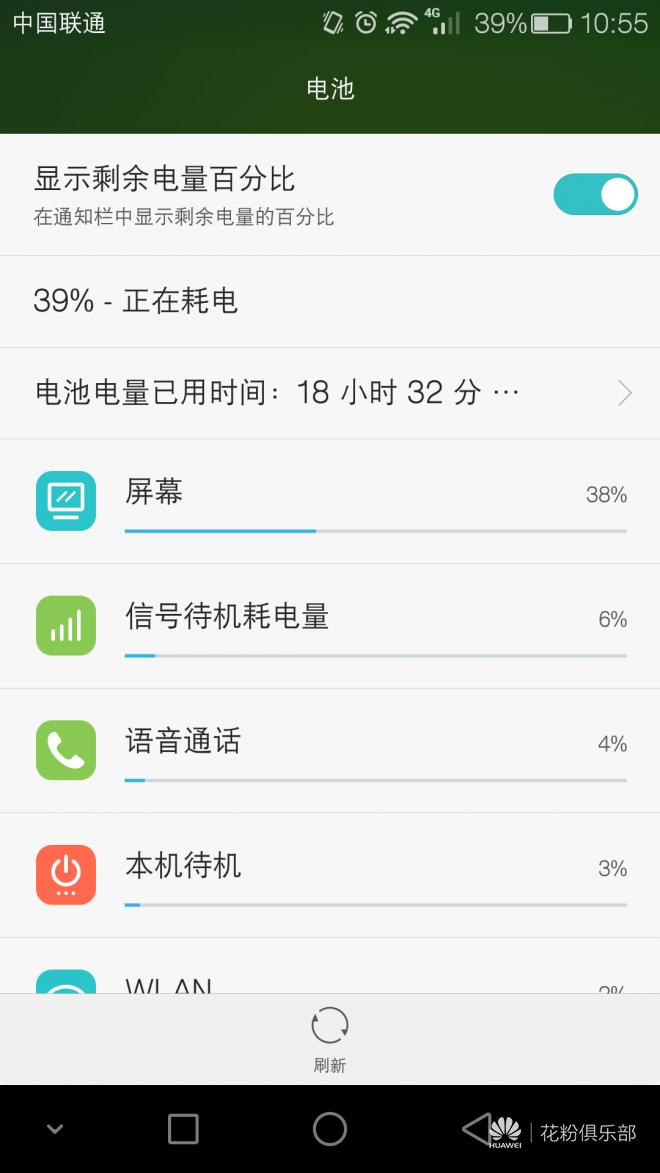Tap the 刷新 refresh button
This screenshot has width=660, height=1173.
[x=330, y=1038]
